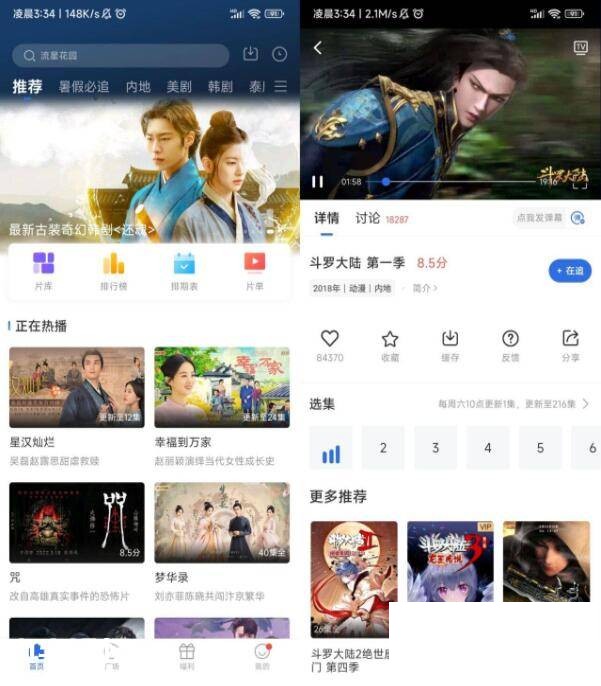The height and width of the screenshot is (686, 601).
Task: Open the 片库 library shortcut
Action: pyautogui.click(x=43, y=269)
